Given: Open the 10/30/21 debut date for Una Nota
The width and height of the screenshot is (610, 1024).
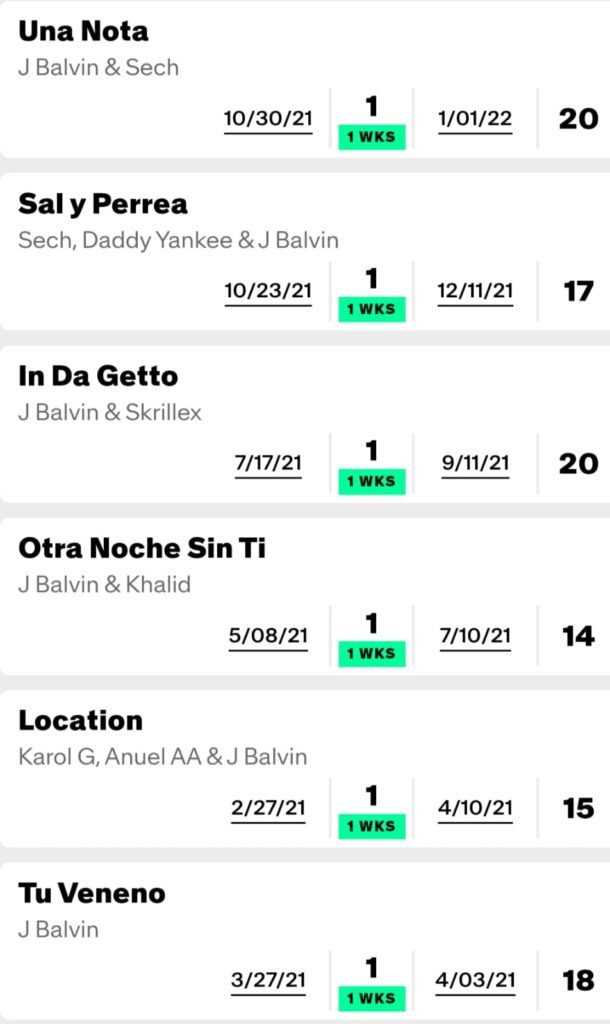Looking at the screenshot, I should coord(268,119).
